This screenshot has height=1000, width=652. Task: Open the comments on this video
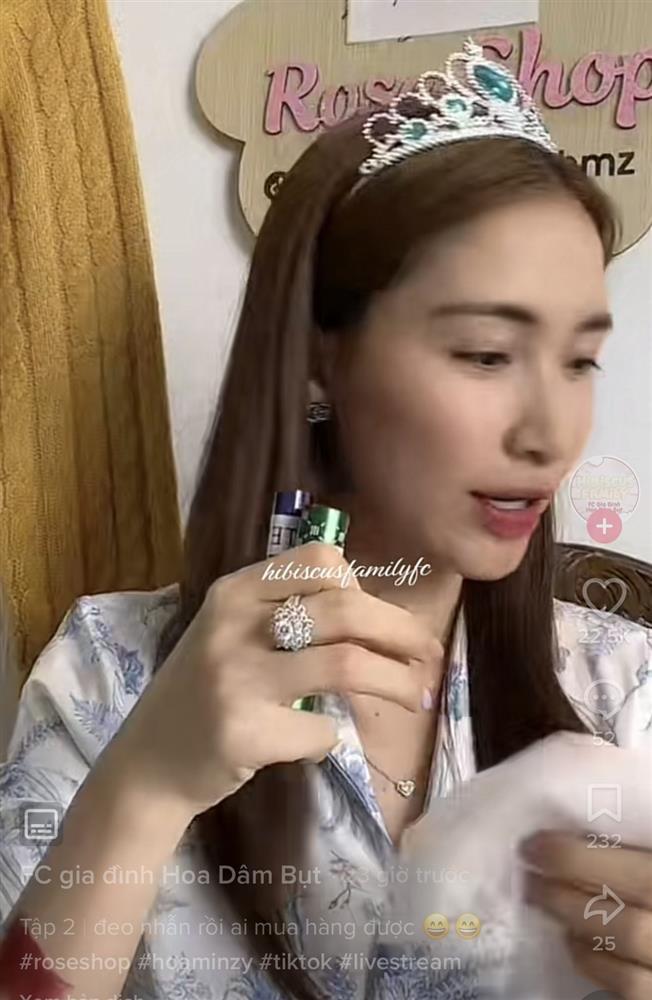(x=604, y=700)
